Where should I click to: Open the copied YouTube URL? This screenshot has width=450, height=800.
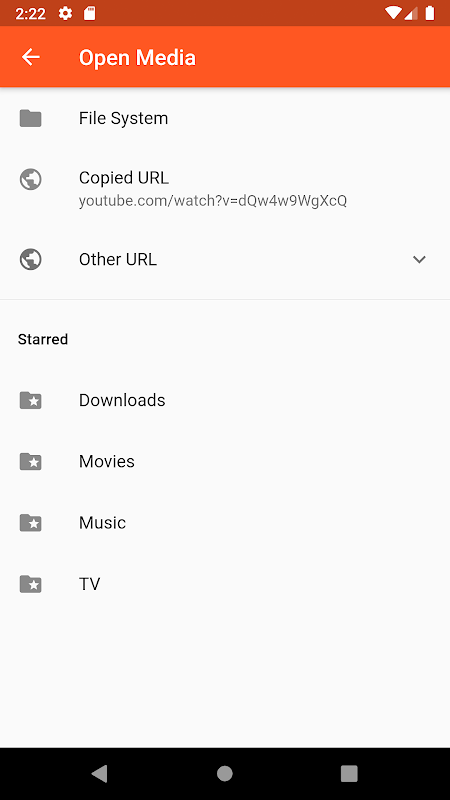click(x=225, y=189)
